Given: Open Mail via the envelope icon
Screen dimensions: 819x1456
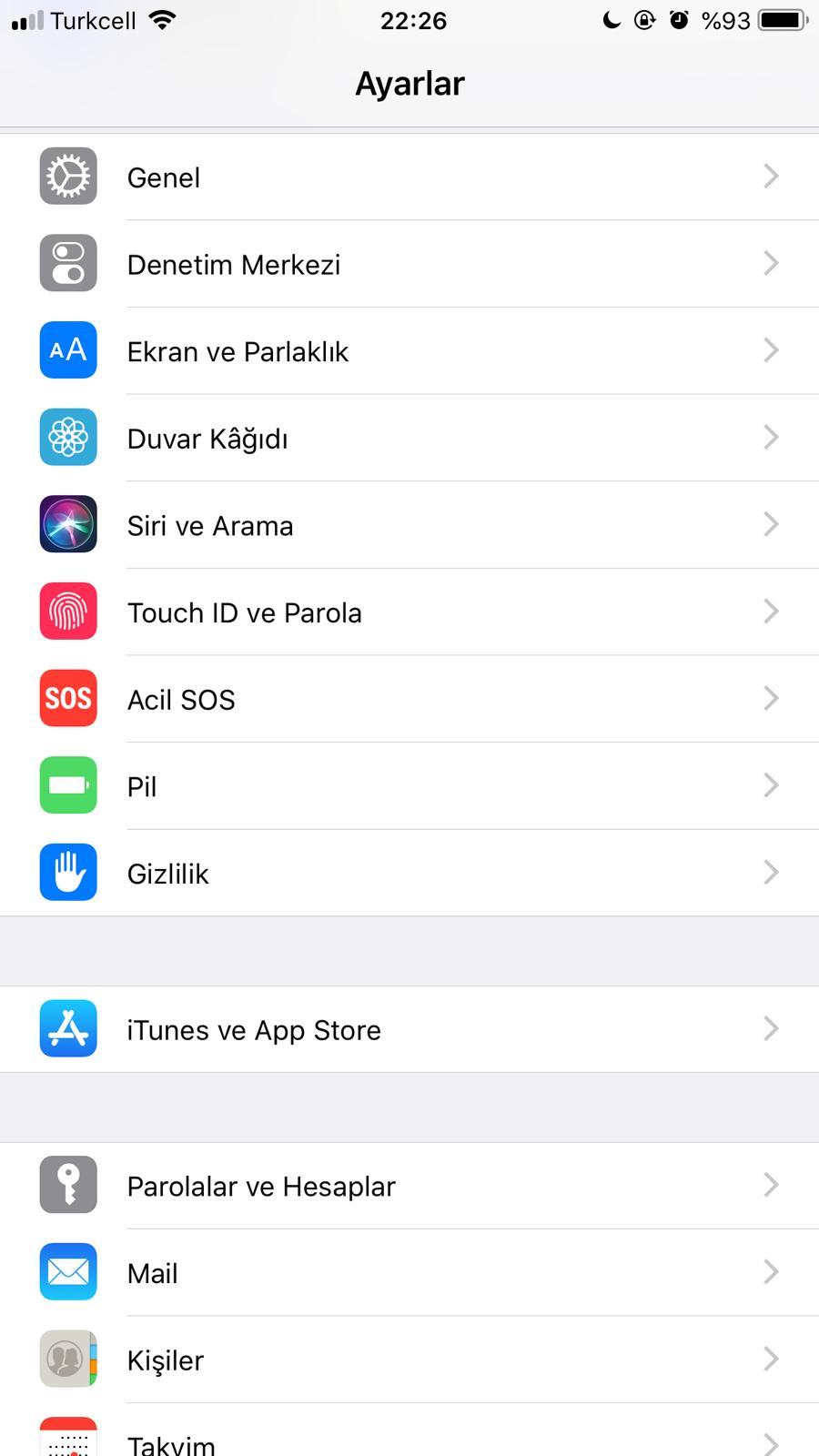Looking at the screenshot, I should (x=67, y=1272).
